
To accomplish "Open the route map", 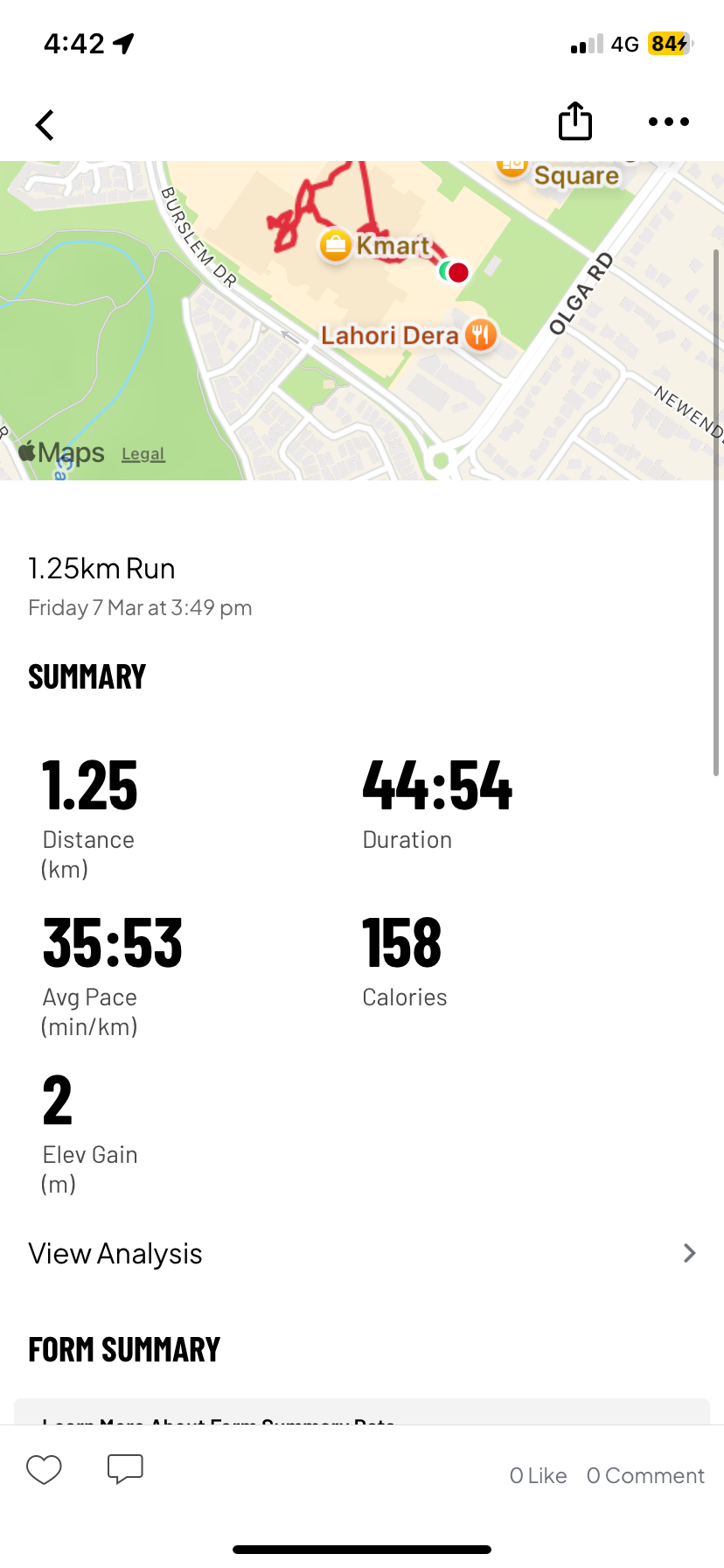I will pyautogui.click(x=362, y=320).
